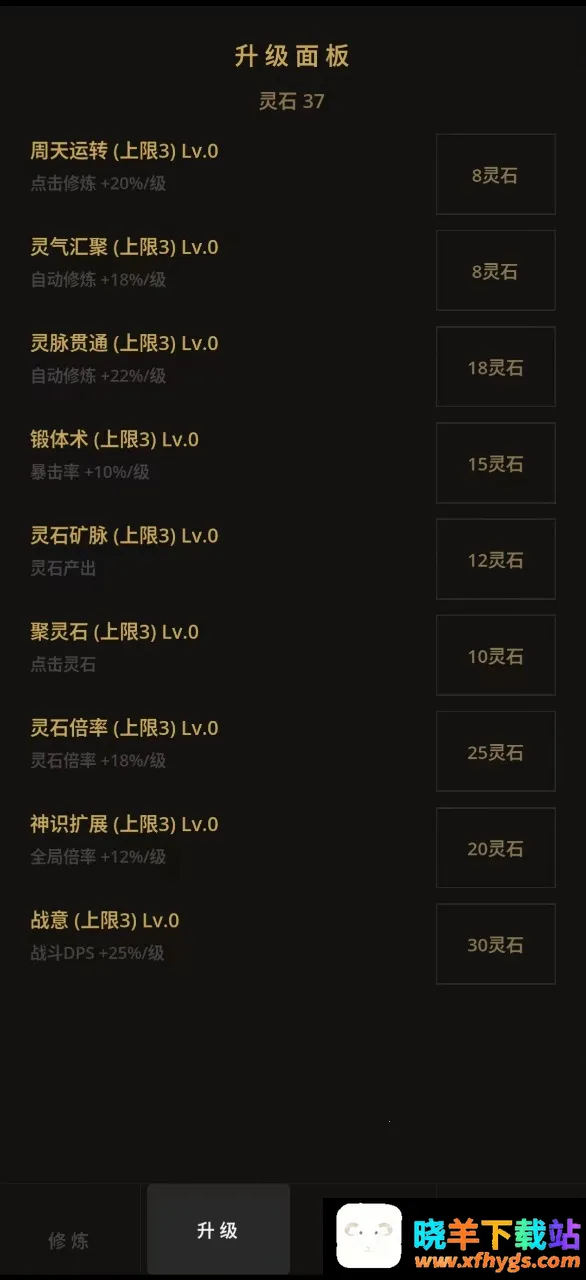
Task: Upgrade 灵脉贯通 for 18灵石
Action: click(495, 366)
